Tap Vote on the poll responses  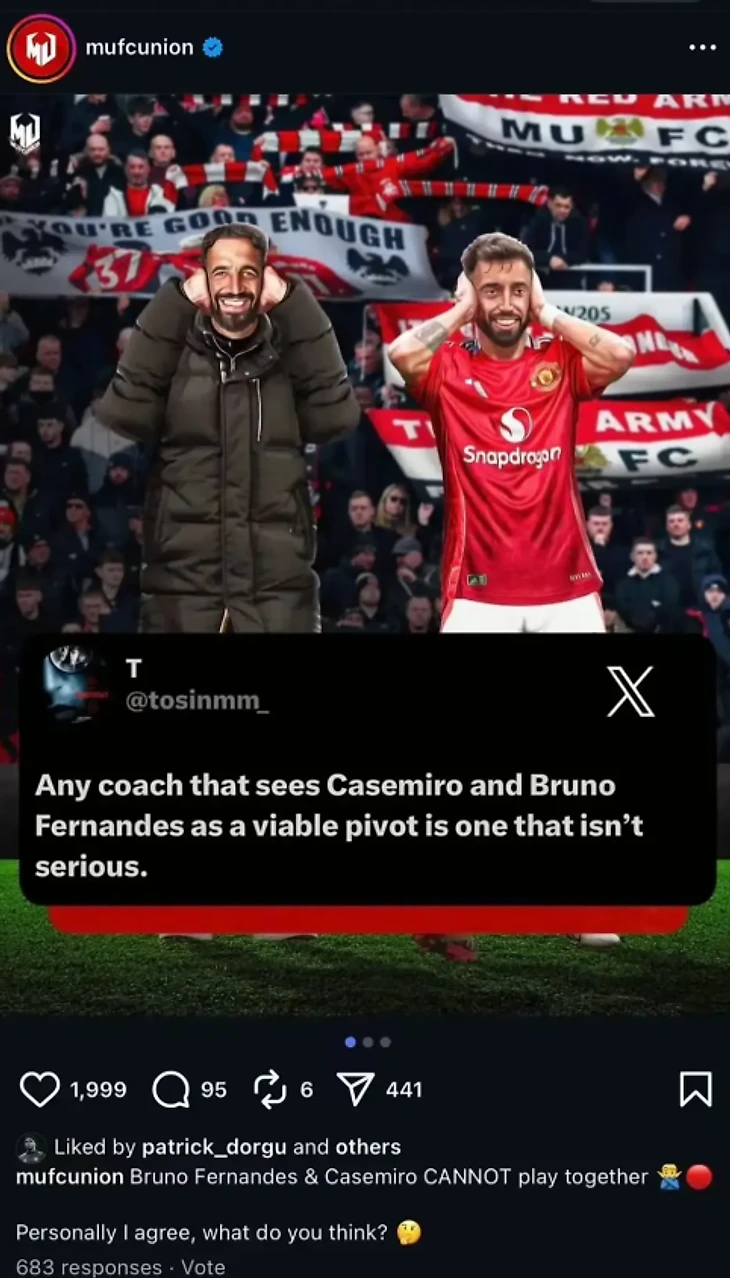[x=203, y=1267]
